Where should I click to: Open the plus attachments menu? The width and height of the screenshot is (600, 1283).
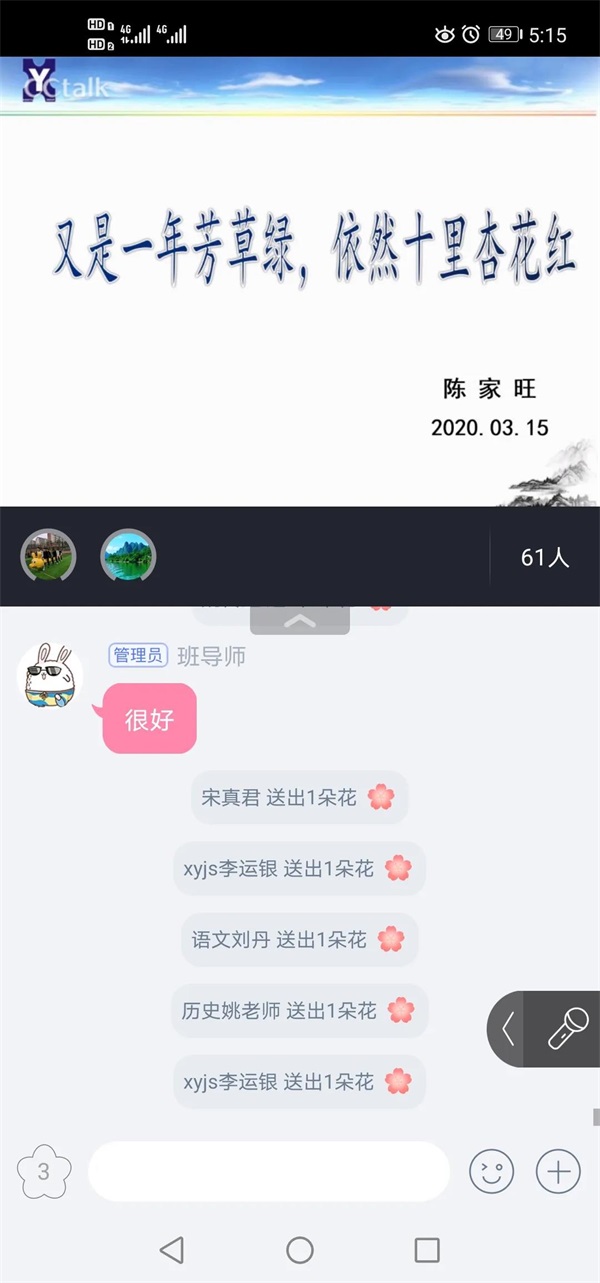point(558,1172)
